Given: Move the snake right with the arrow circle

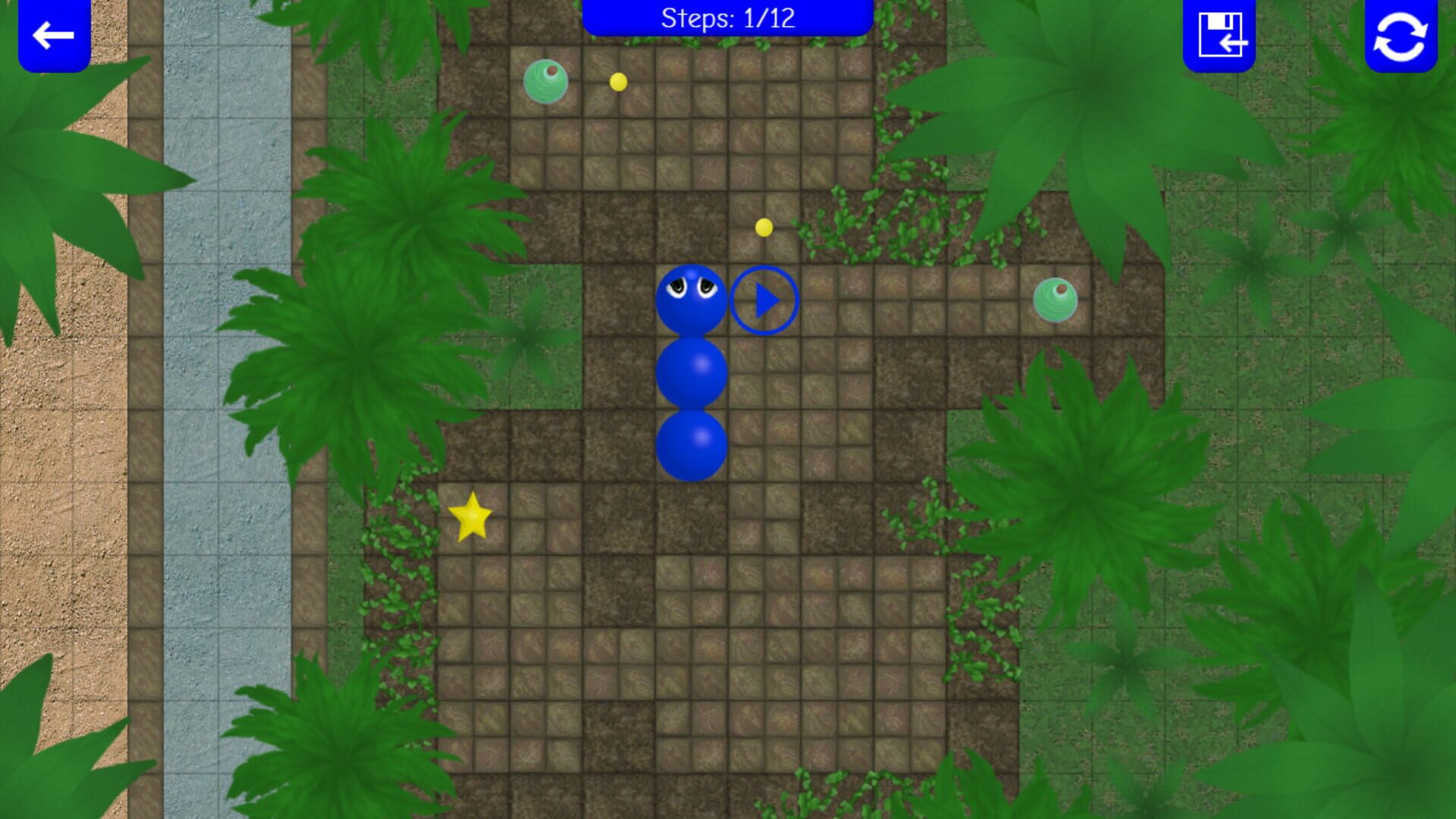Looking at the screenshot, I should 764,301.
